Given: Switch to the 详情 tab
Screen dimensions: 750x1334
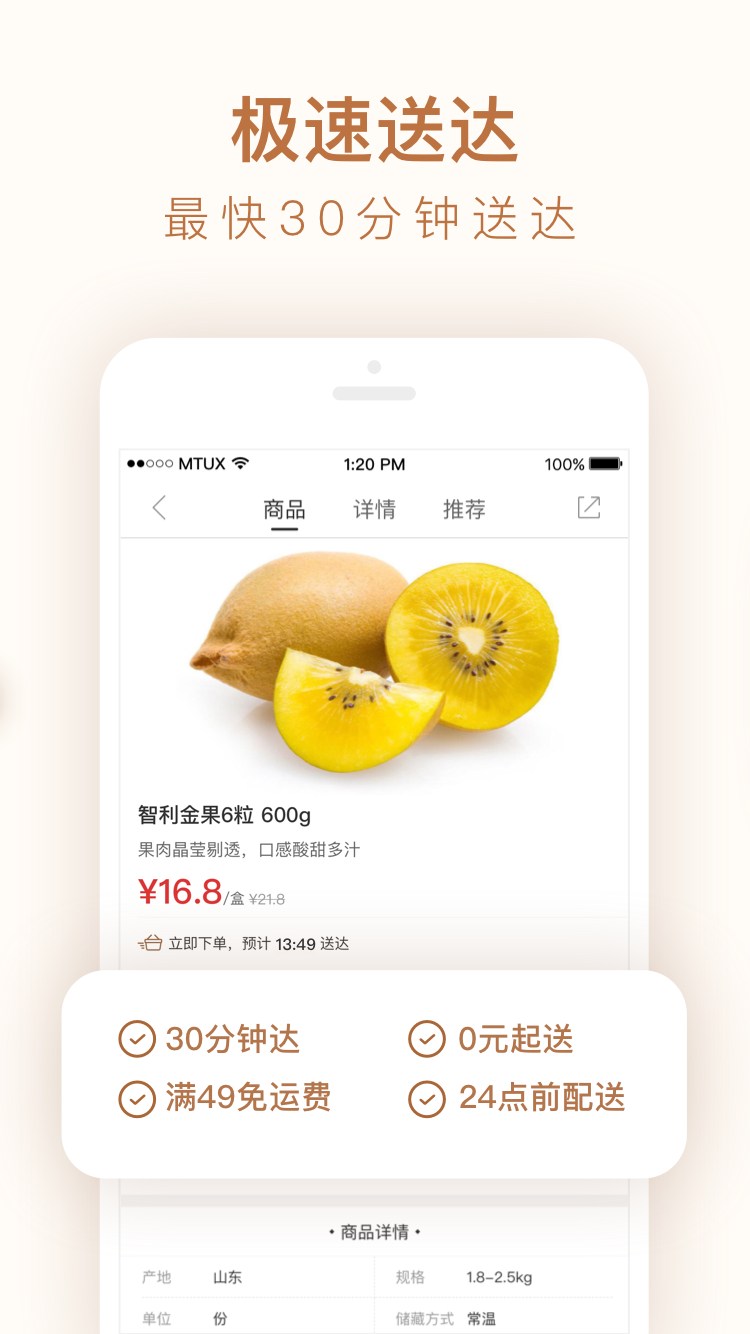Looking at the screenshot, I should [x=373, y=508].
